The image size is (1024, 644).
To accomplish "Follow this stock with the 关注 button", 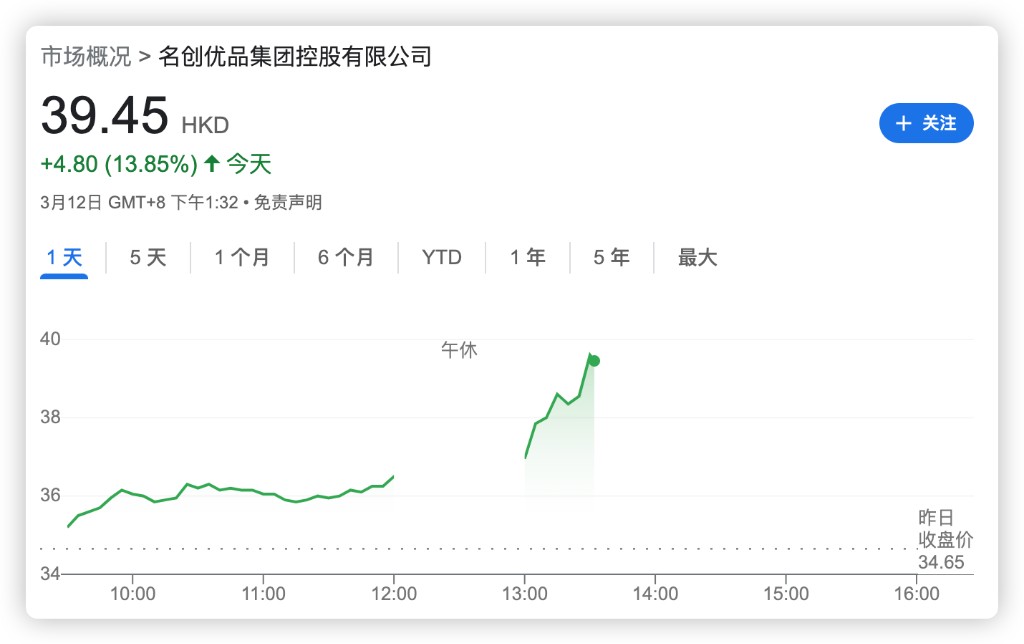I will (926, 123).
